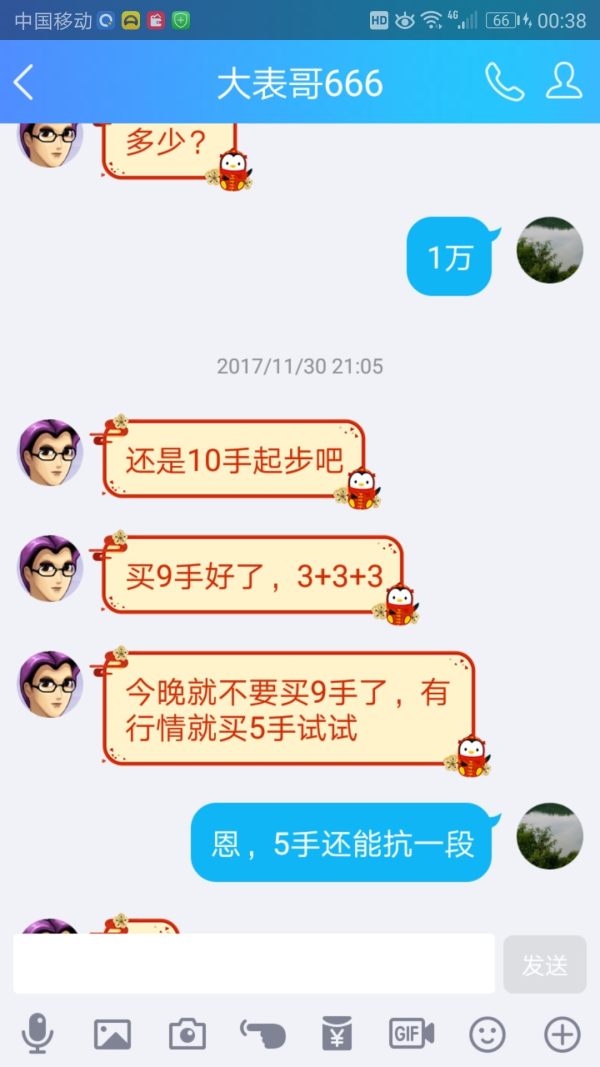The width and height of the screenshot is (600, 1067).
Task: Open the contact profile icon
Action: point(564,82)
